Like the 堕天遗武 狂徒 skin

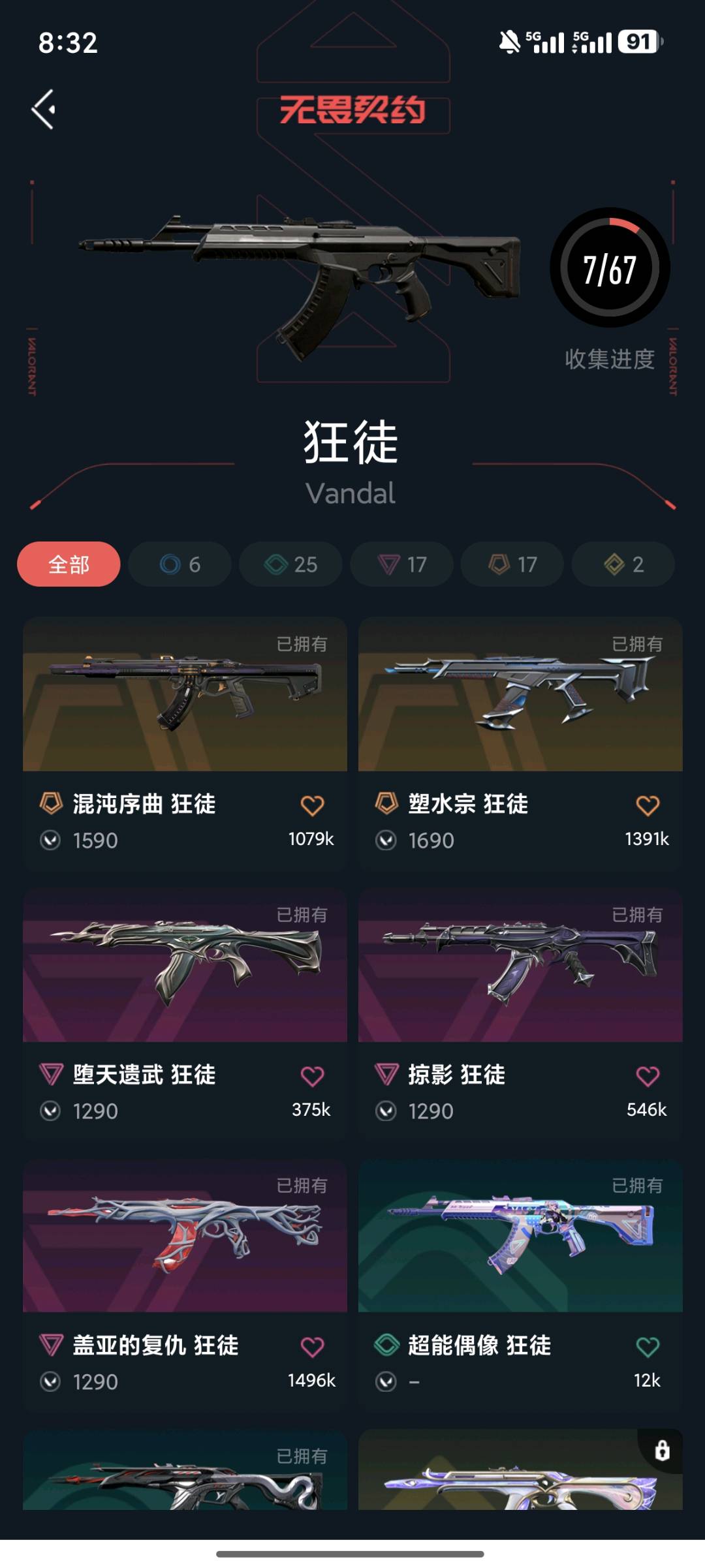312,1076
